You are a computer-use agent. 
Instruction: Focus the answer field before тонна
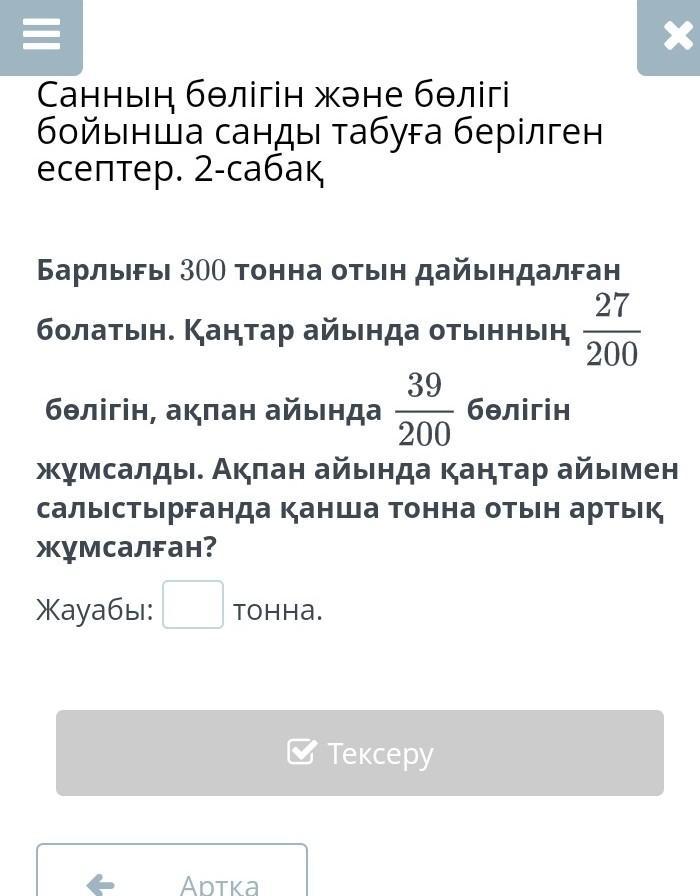pos(193,605)
